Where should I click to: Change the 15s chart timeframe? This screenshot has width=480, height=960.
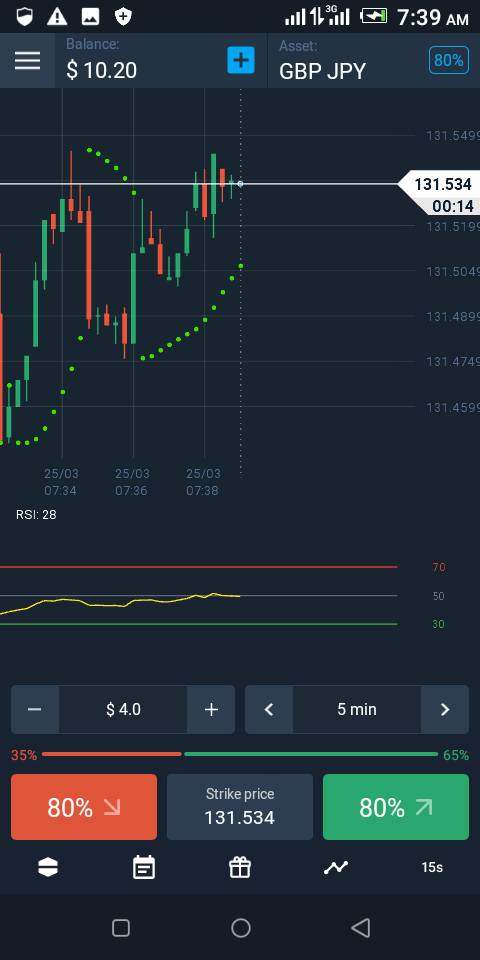432,867
